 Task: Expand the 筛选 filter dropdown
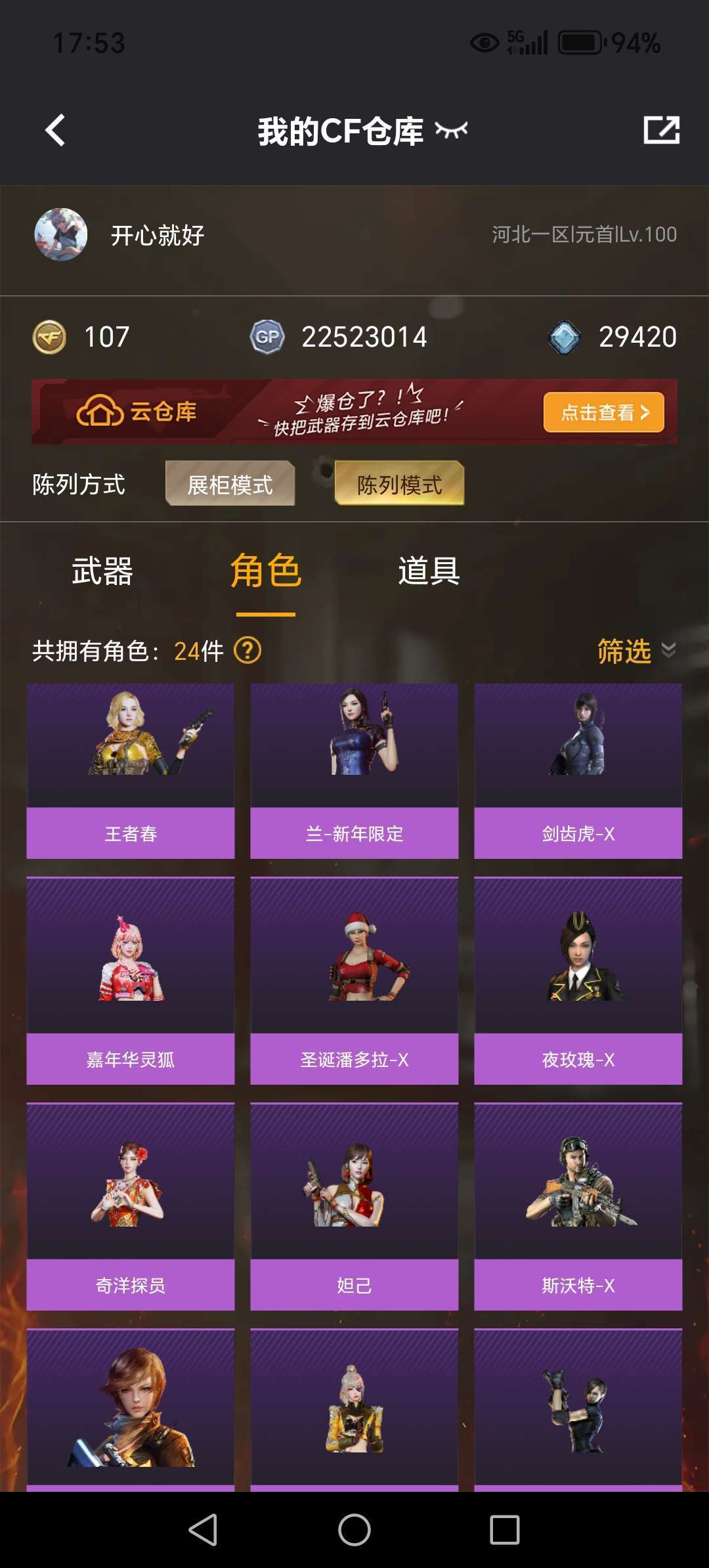[635, 651]
